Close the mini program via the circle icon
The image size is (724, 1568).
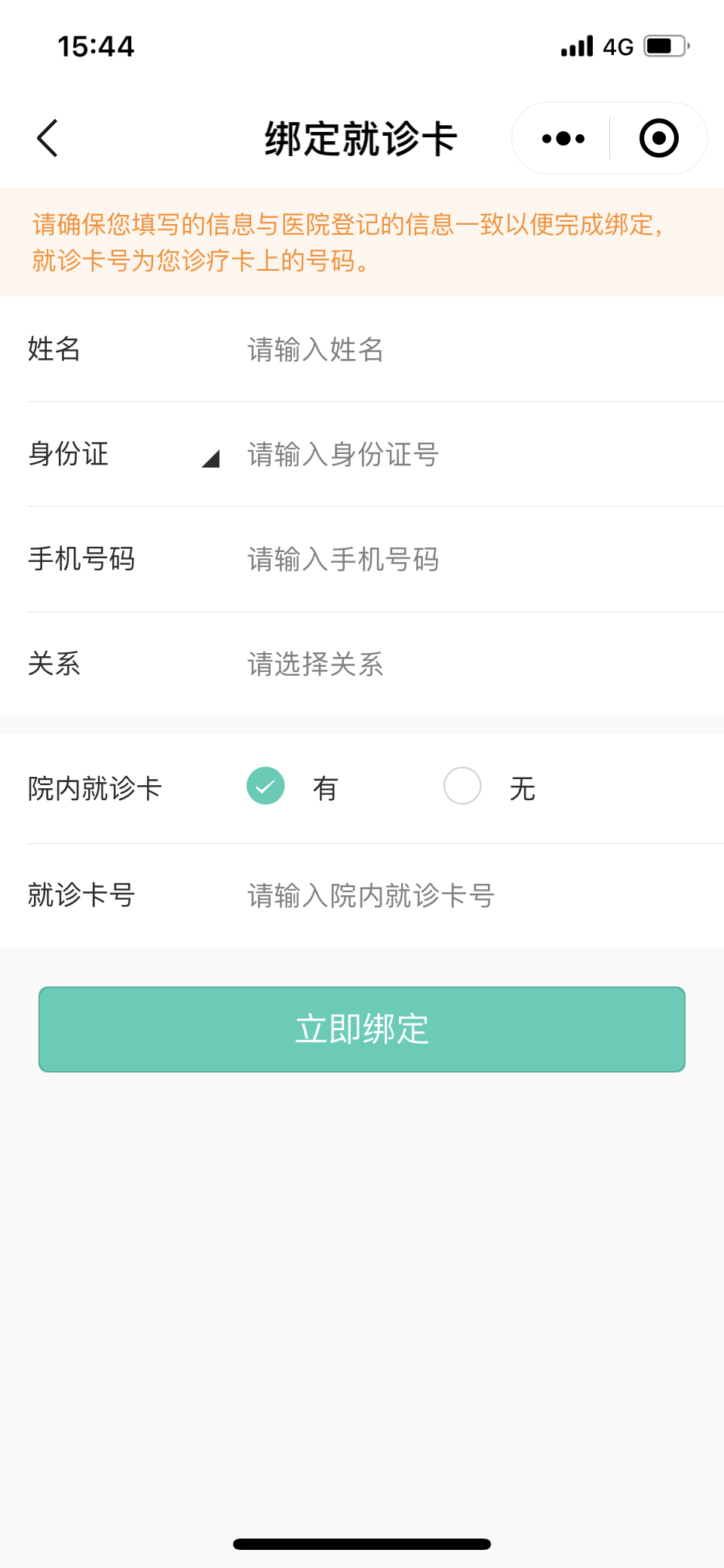point(658,139)
